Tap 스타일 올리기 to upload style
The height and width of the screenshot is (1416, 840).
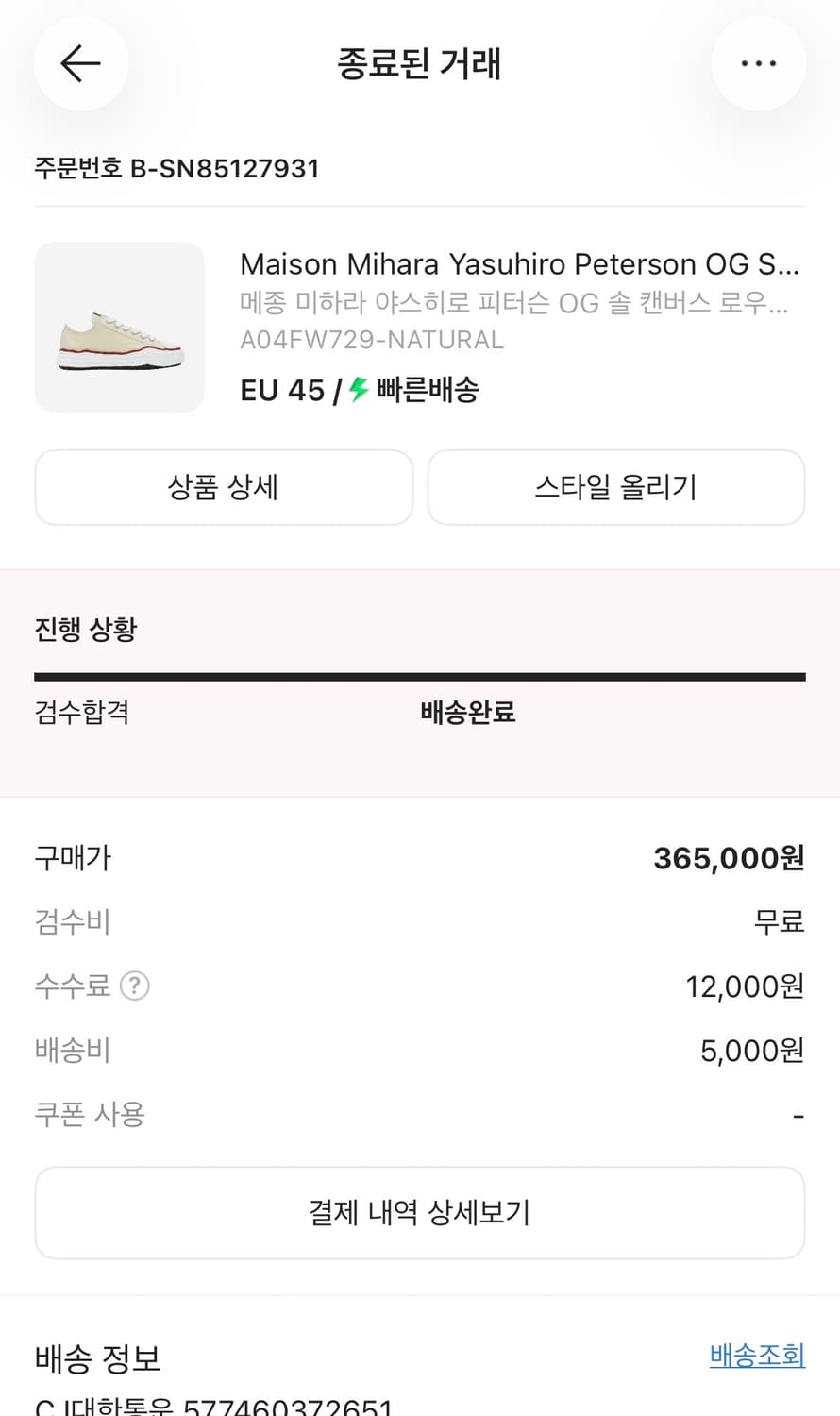[615, 487]
